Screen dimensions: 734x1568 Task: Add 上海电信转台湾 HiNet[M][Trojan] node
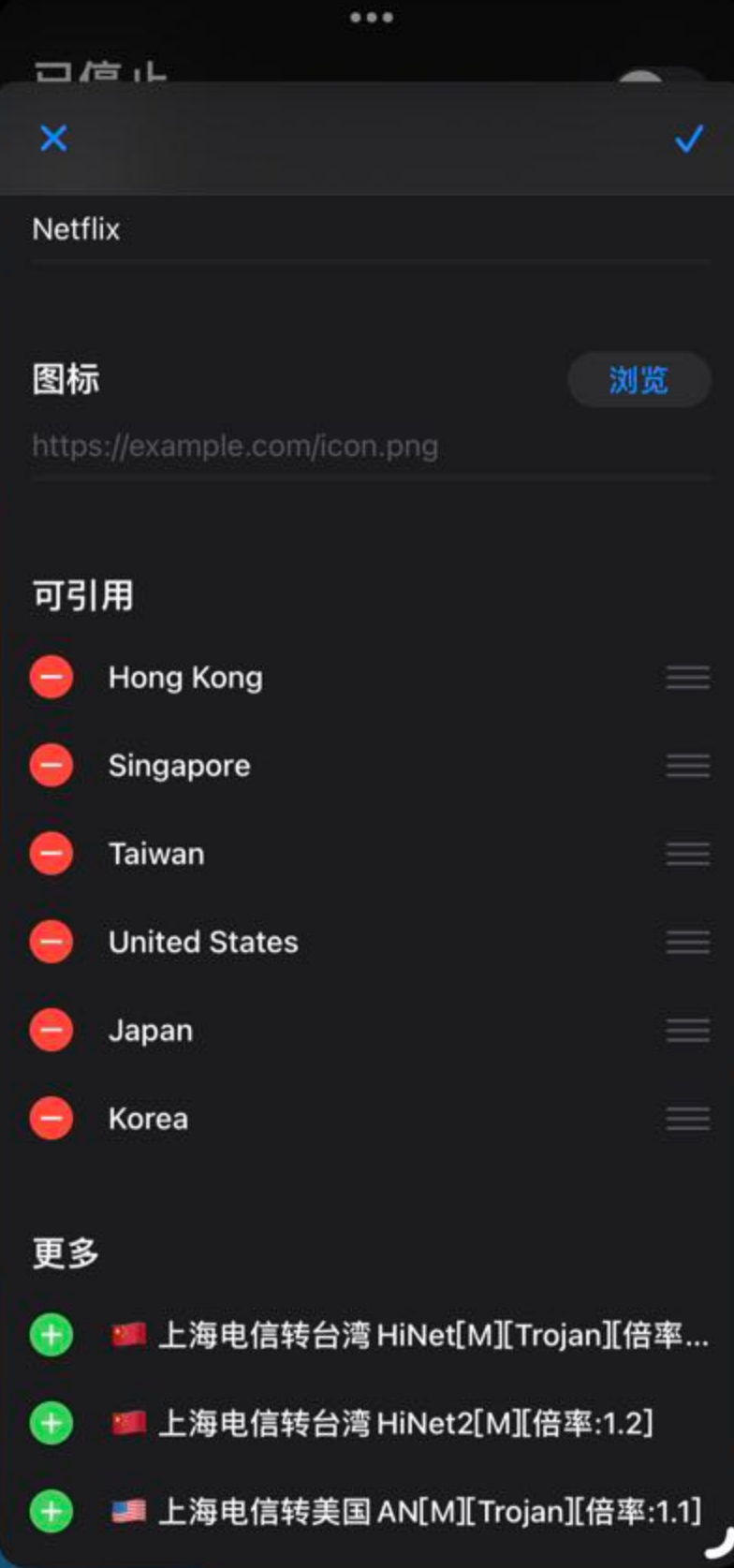point(51,1335)
